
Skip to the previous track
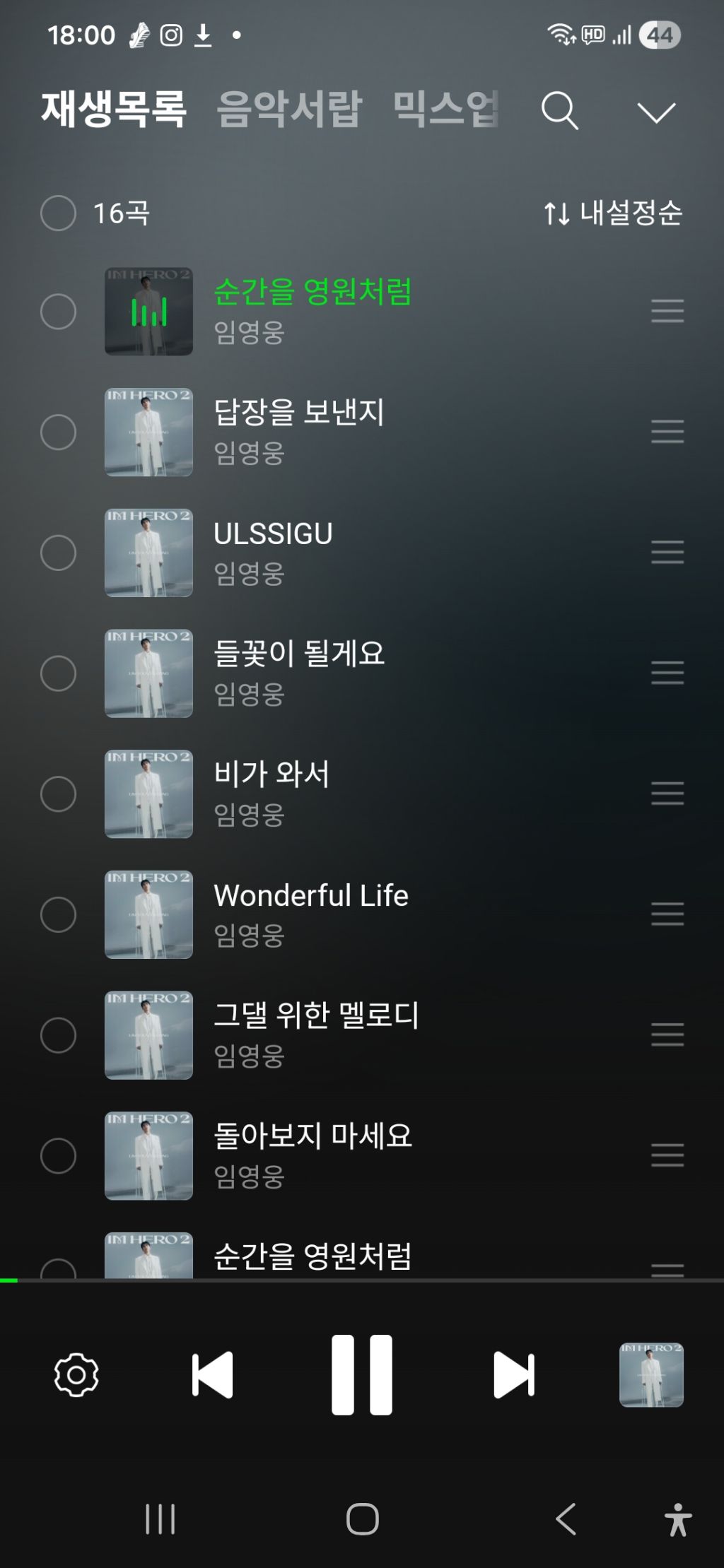point(212,1374)
